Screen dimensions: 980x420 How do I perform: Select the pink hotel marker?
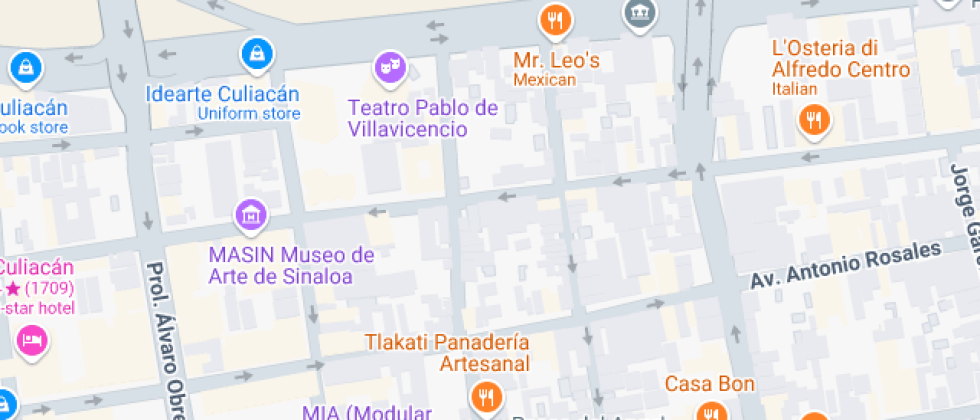[32, 342]
